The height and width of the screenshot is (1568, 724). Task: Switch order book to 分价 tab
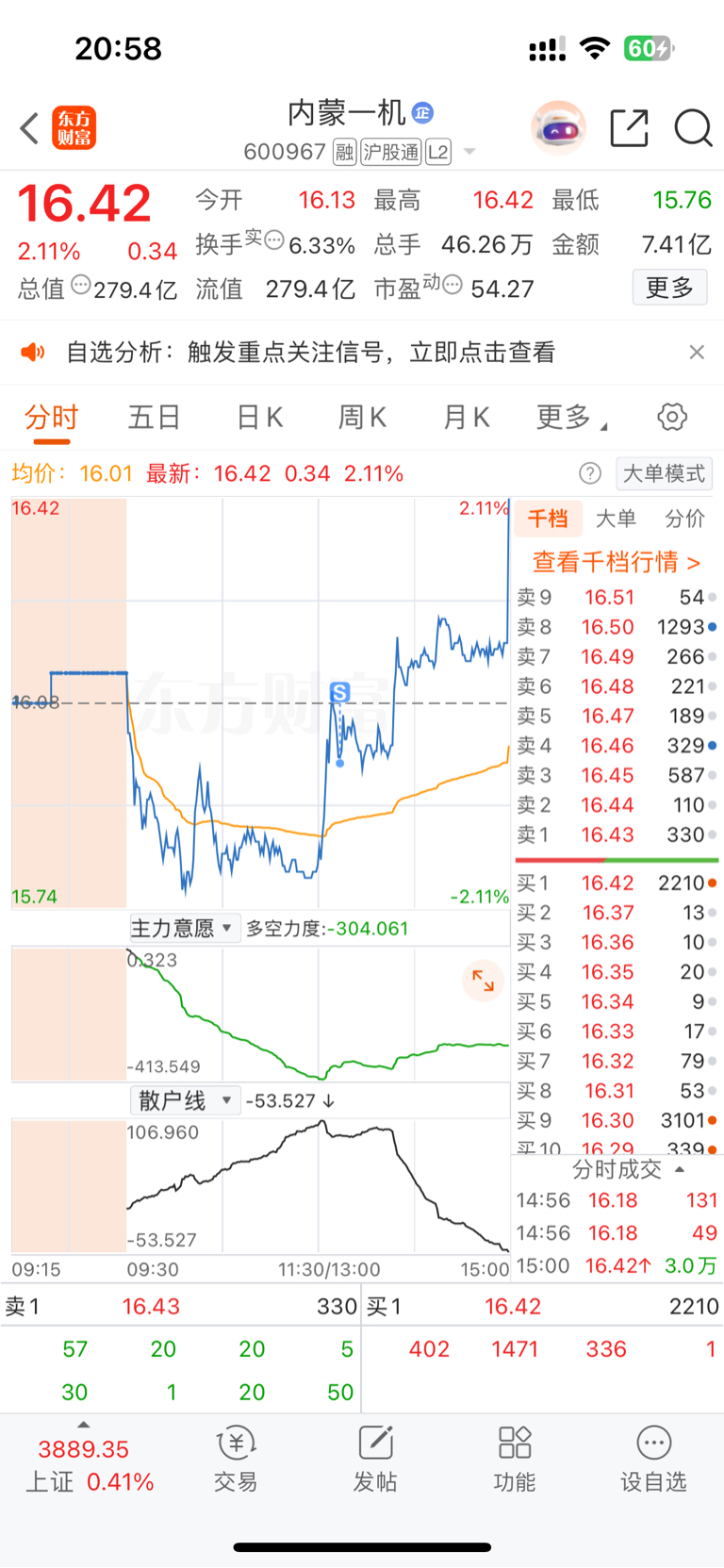684,519
